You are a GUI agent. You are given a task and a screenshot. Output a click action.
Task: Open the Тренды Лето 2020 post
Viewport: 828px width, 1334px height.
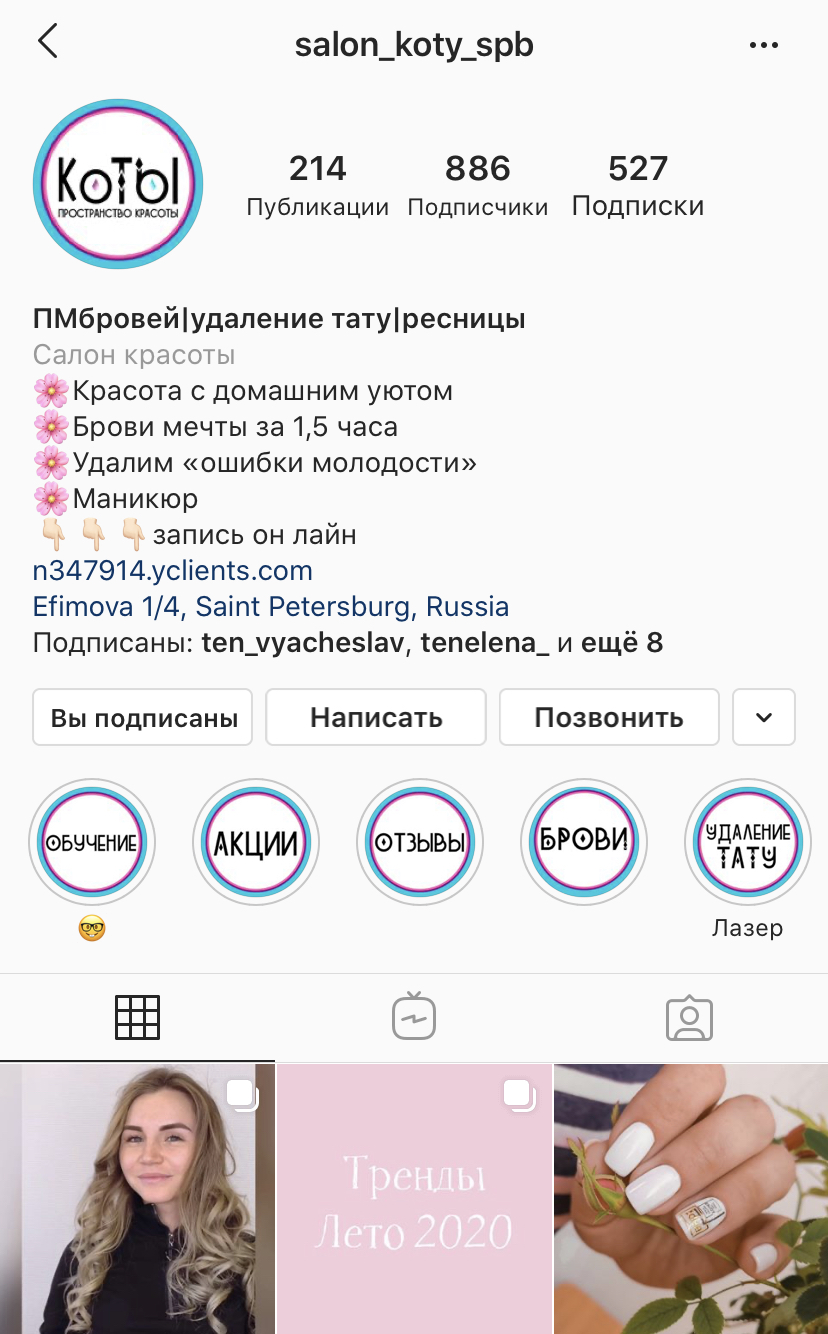pyautogui.click(x=414, y=1200)
